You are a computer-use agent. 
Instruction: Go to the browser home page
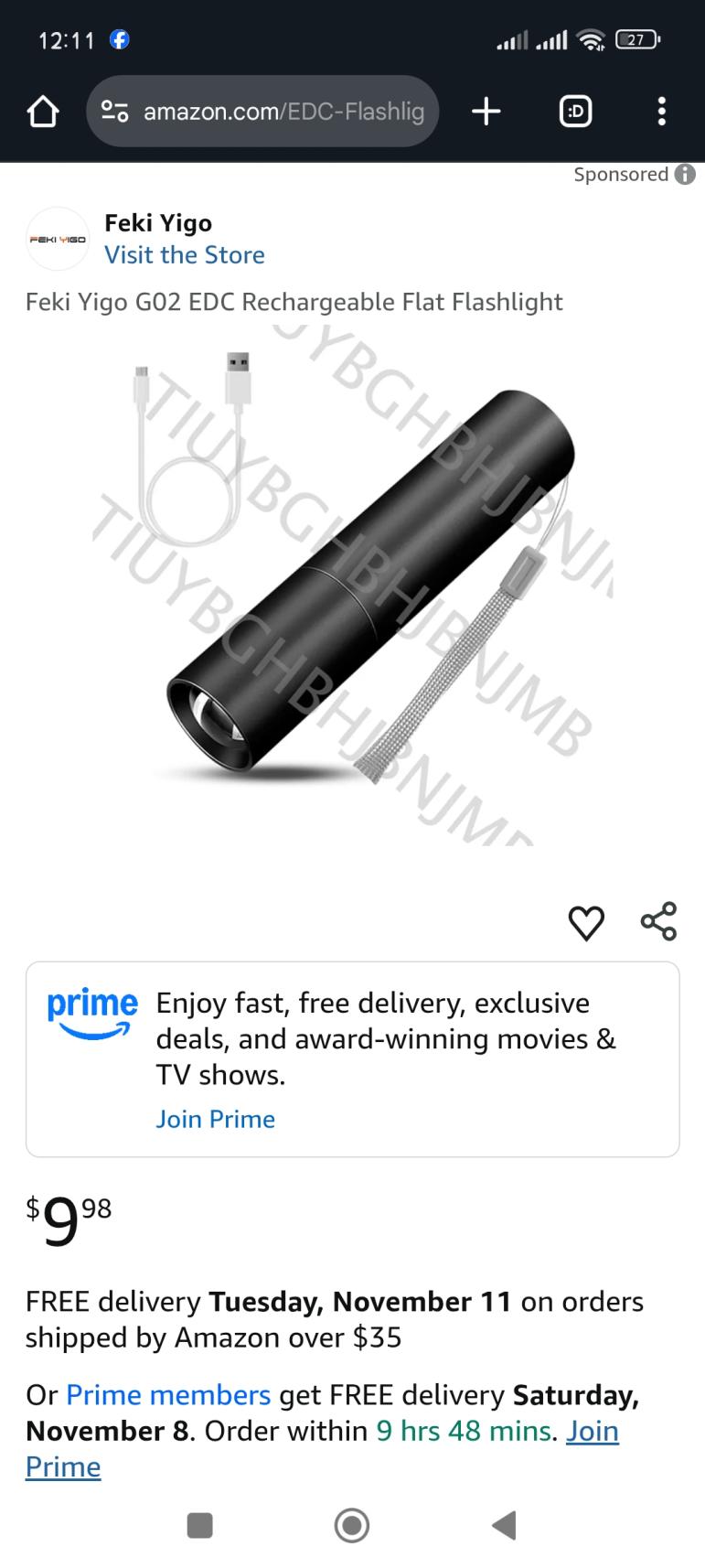click(43, 112)
